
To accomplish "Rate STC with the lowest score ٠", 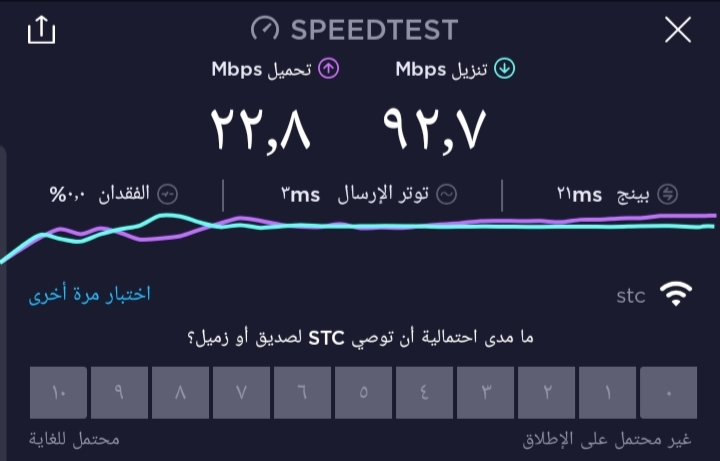I will point(669,393).
